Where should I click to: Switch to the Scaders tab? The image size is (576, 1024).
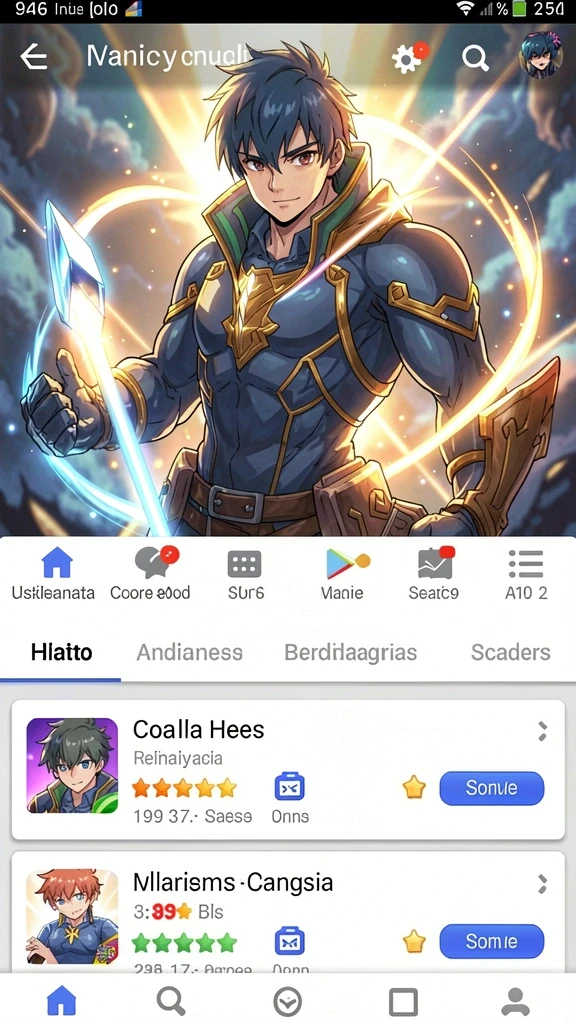click(511, 652)
